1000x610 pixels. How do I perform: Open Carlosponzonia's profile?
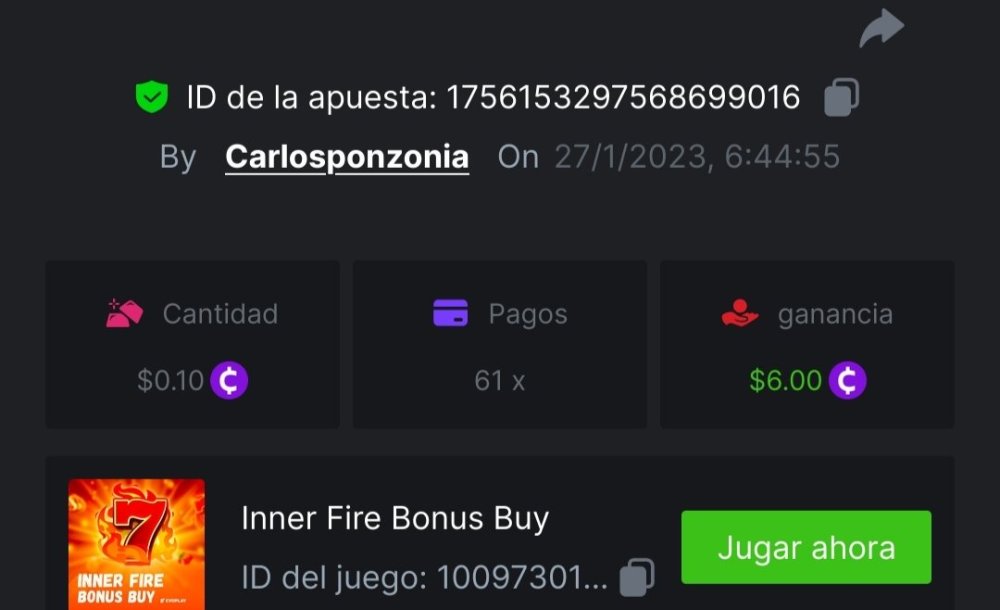tap(347, 157)
